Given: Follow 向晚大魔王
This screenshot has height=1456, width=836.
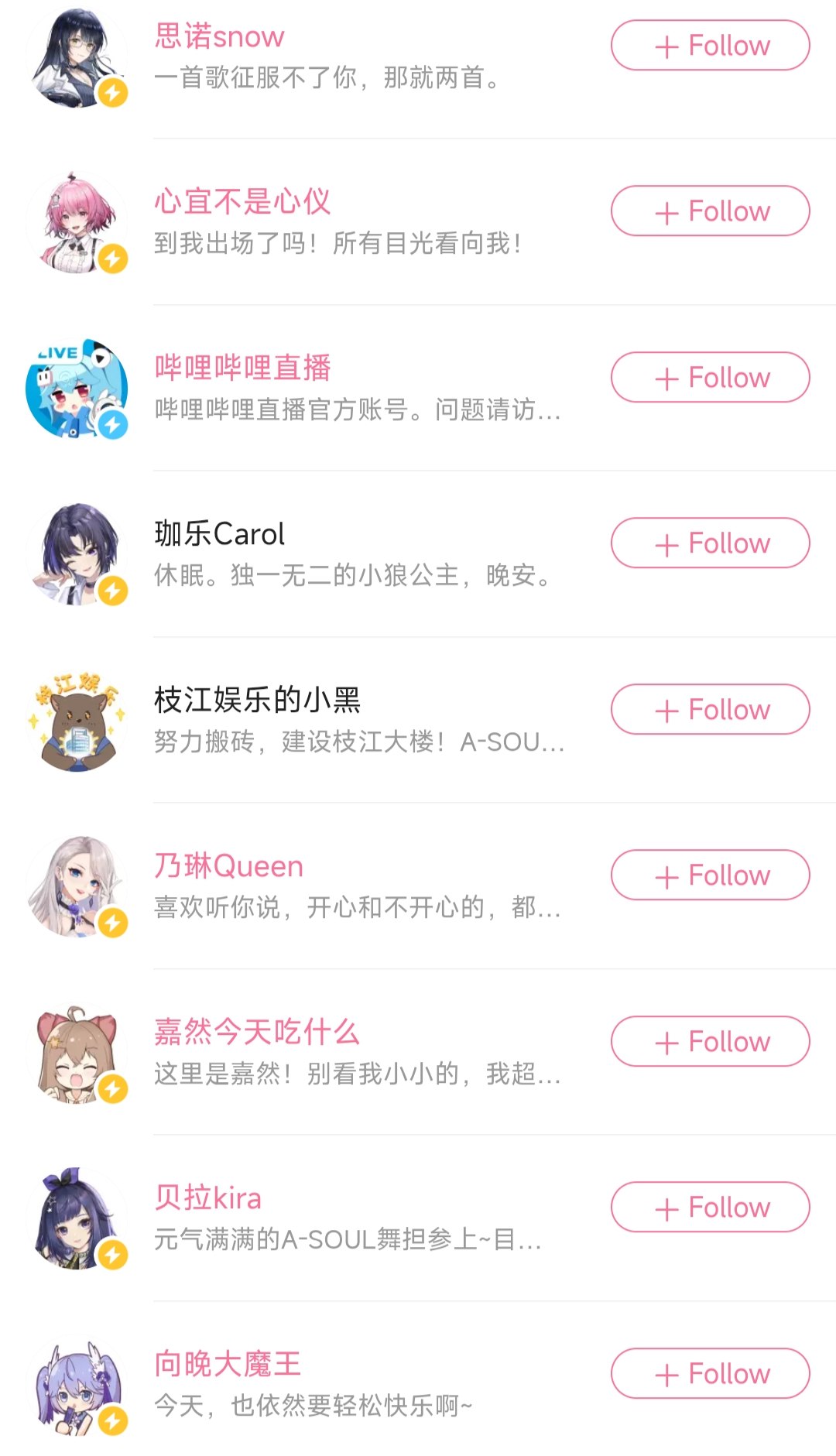Looking at the screenshot, I should tap(710, 1374).
